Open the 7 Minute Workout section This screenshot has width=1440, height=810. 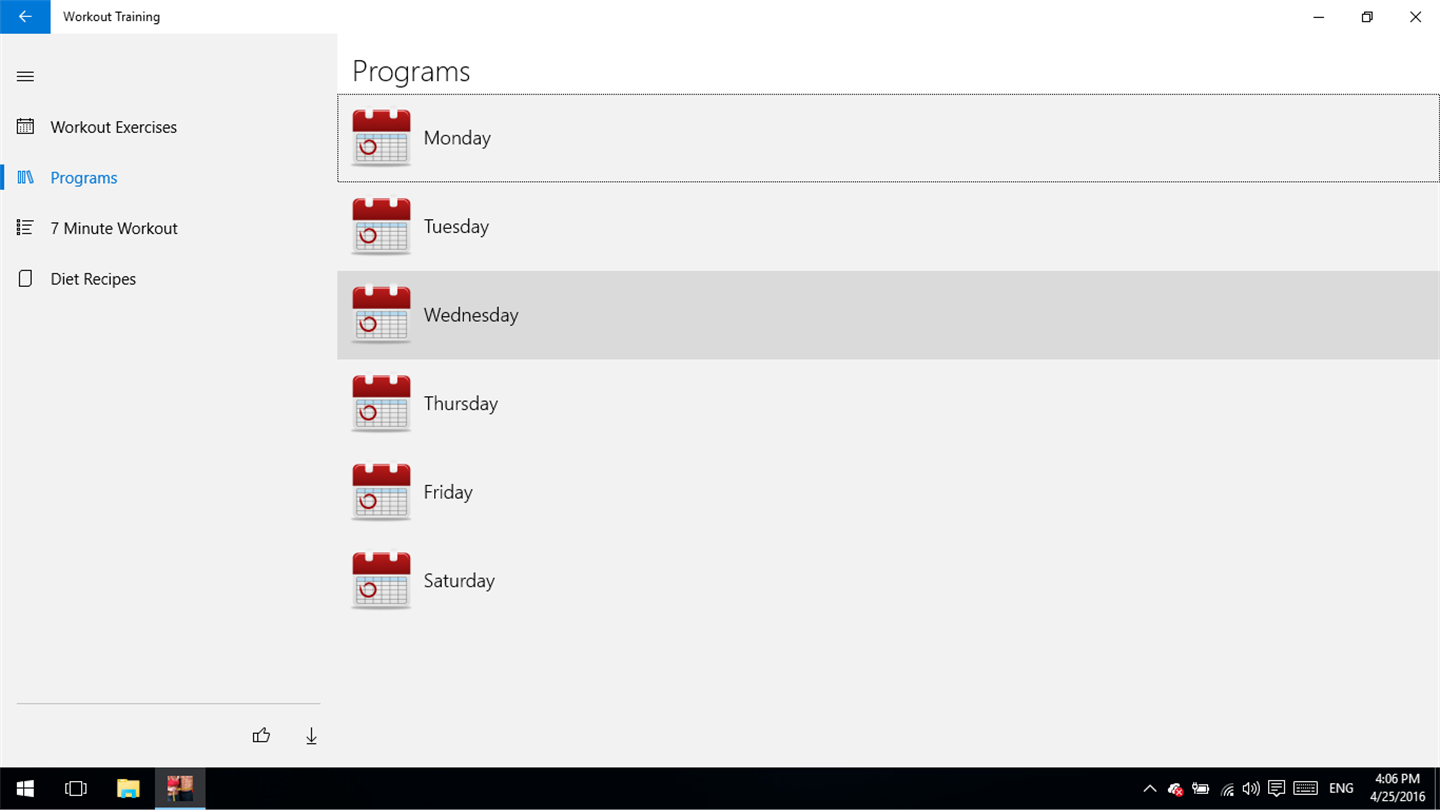click(114, 228)
